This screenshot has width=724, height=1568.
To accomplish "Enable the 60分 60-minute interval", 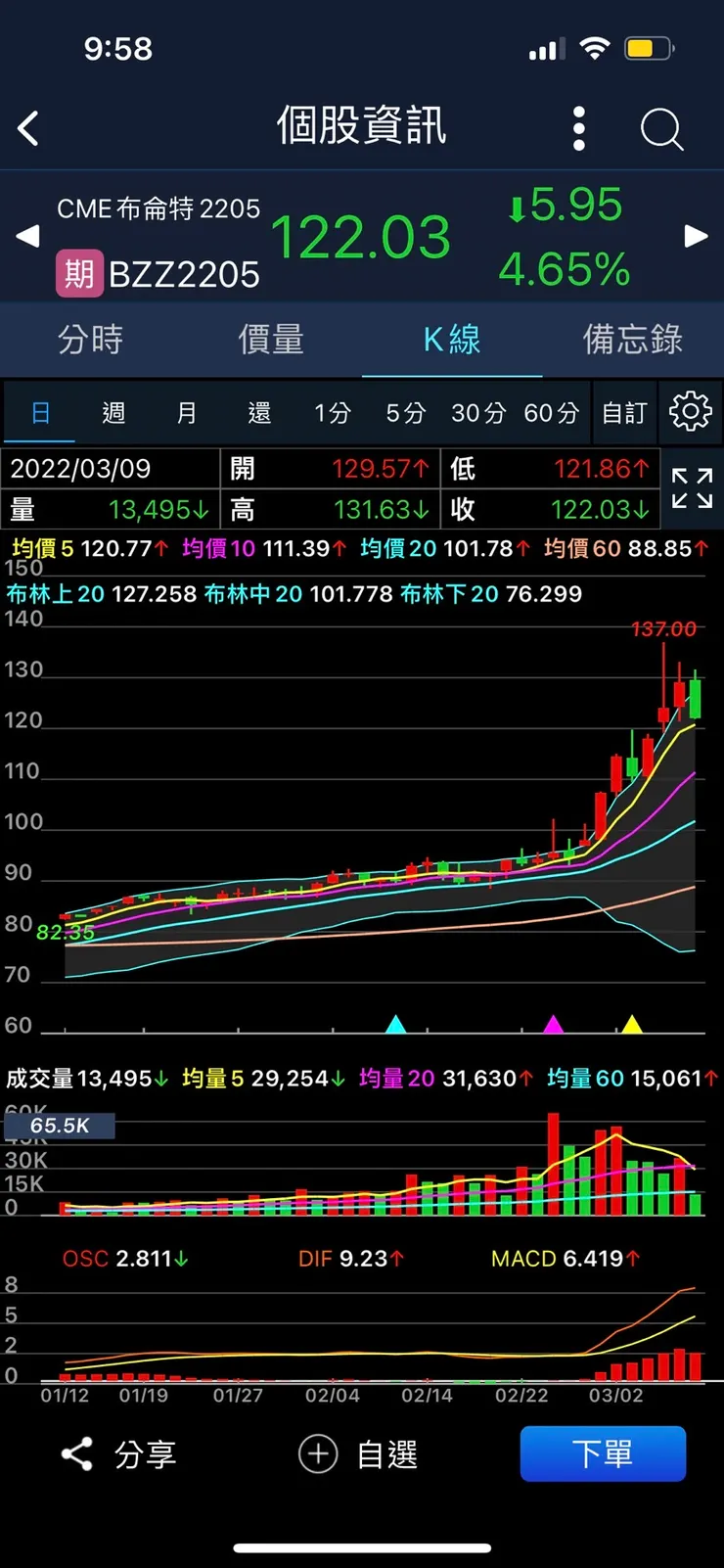I will [551, 412].
